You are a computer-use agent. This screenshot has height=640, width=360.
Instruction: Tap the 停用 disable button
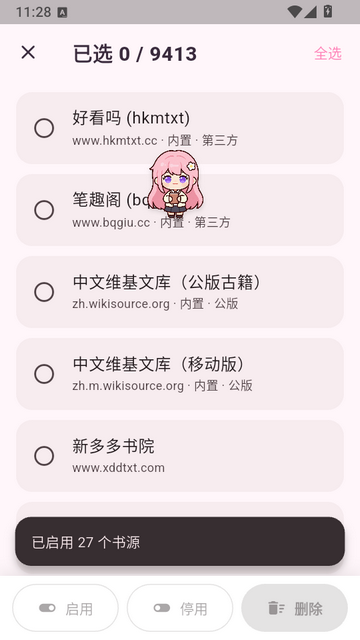(x=180, y=608)
